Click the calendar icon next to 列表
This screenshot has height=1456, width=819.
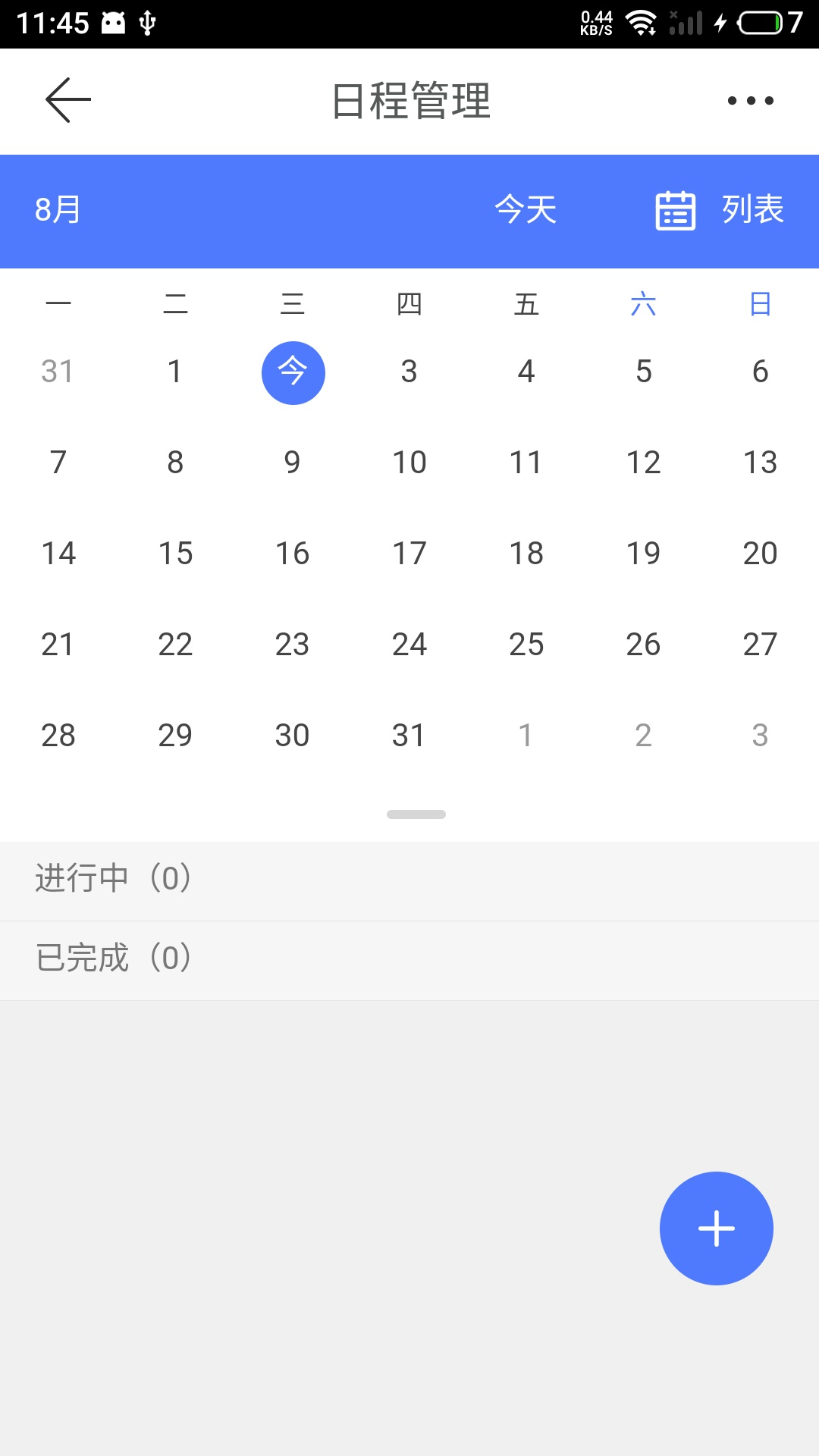click(x=676, y=211)
